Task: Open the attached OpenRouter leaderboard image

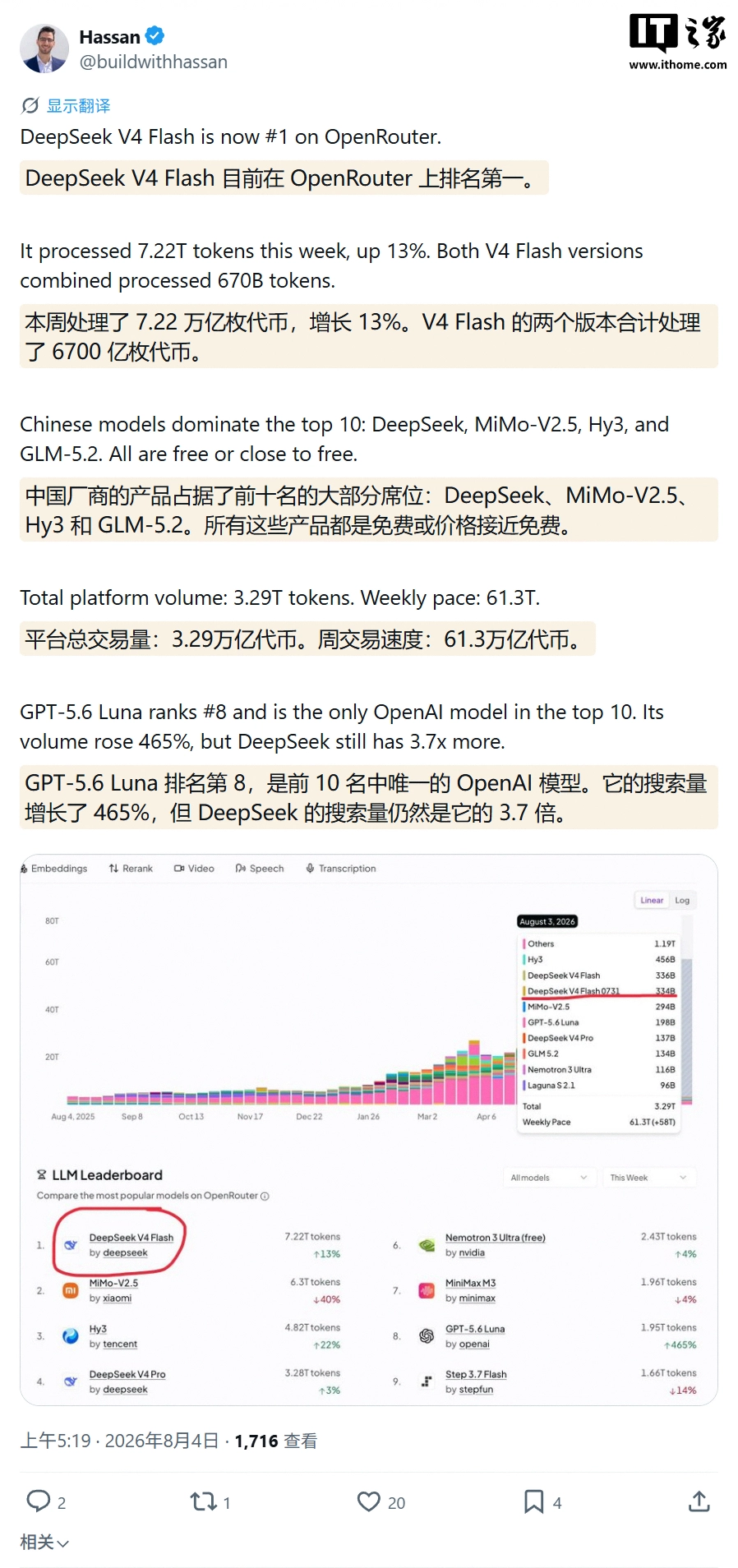Action: 369,1130
